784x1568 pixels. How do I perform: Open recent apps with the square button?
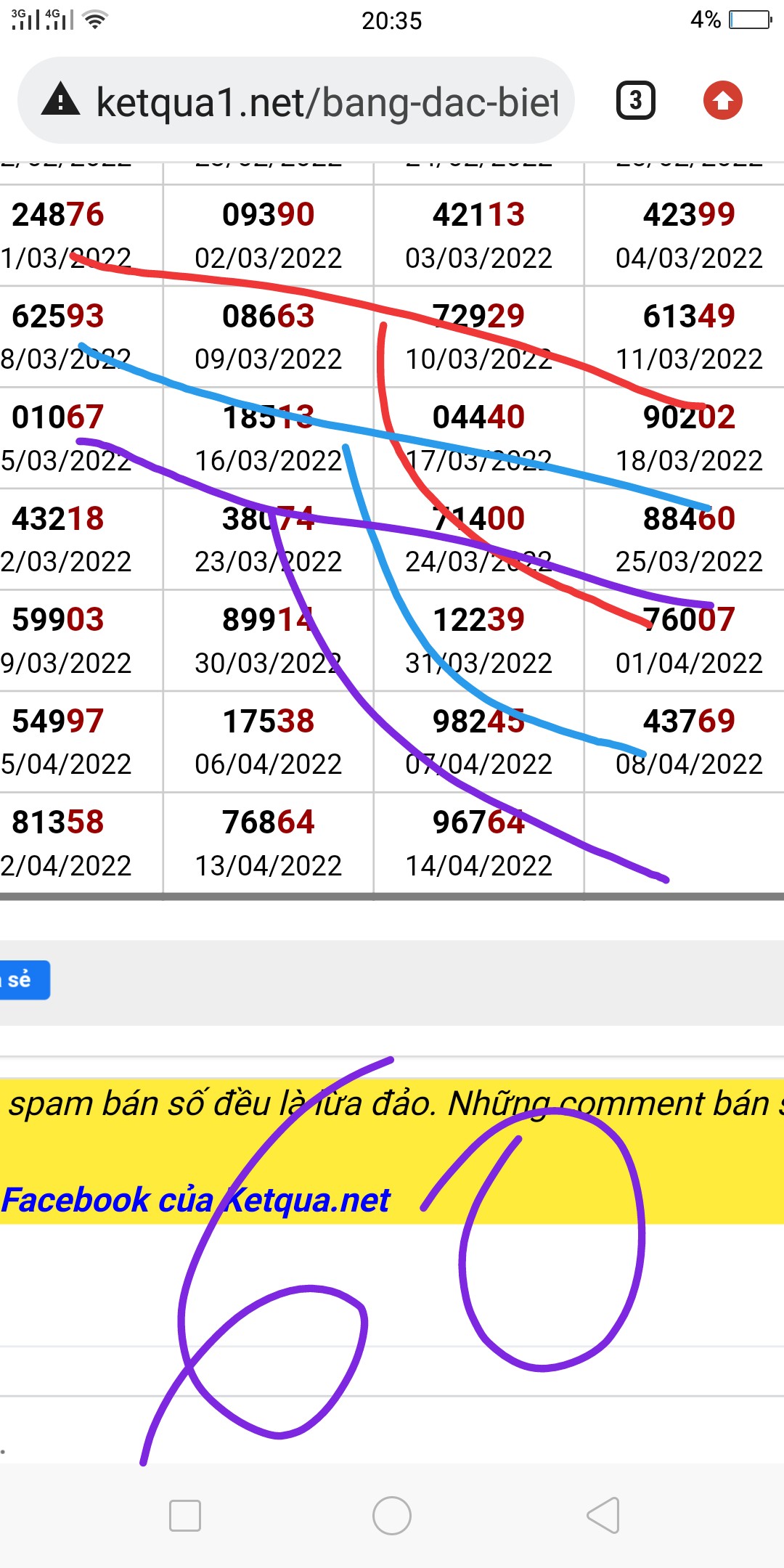(184, 1516)
